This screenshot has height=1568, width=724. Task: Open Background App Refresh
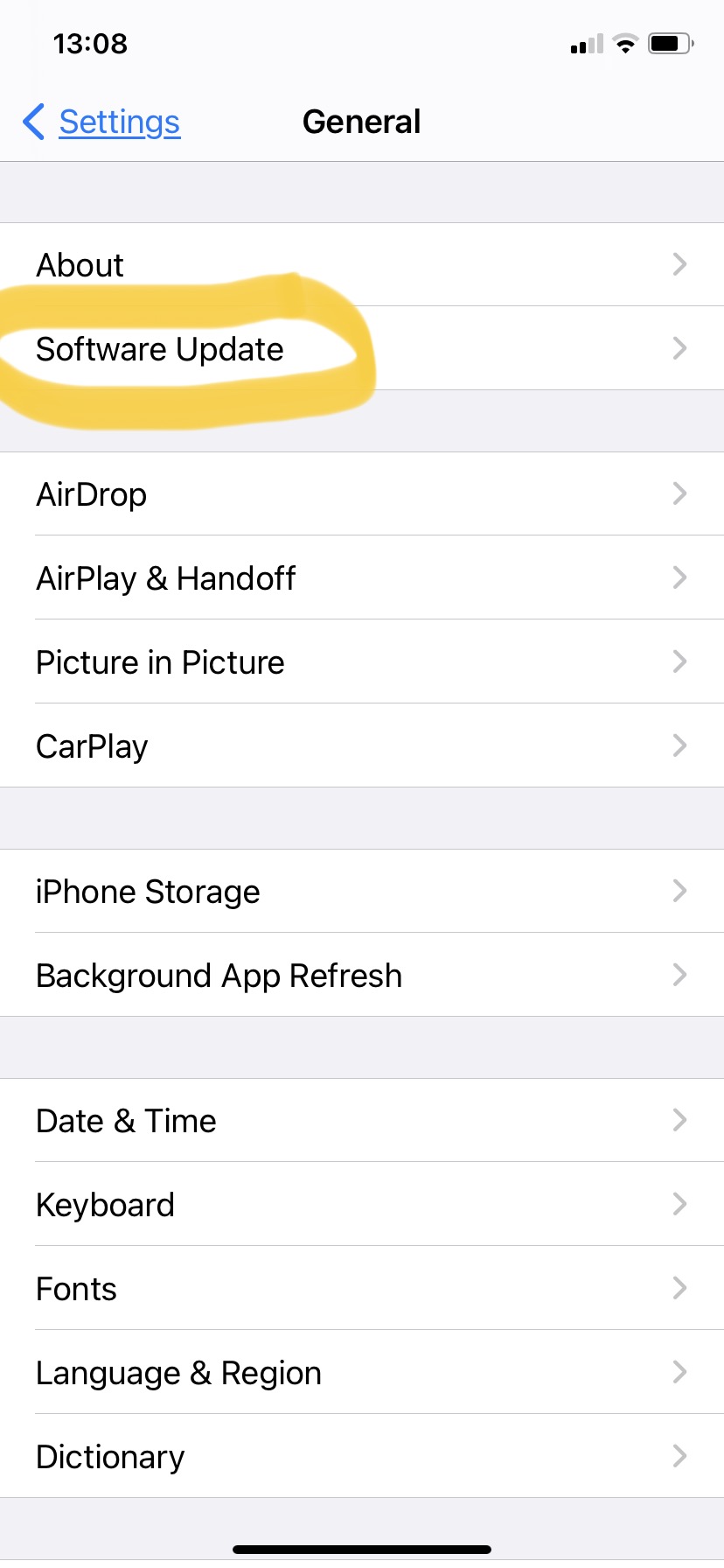pyautogui.click(x=362, y=975)
